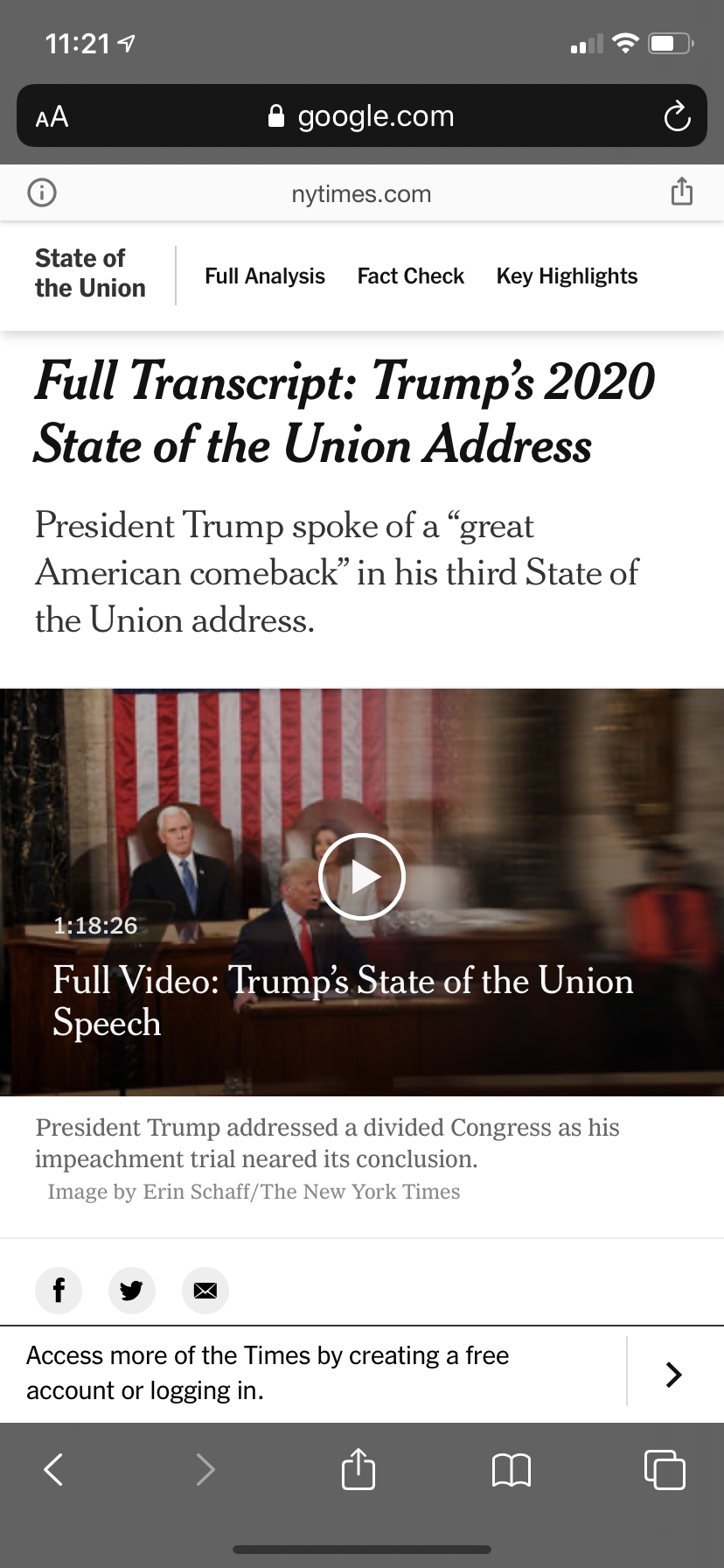
Task: Go back to the previous page
Action: (53, 1469)
